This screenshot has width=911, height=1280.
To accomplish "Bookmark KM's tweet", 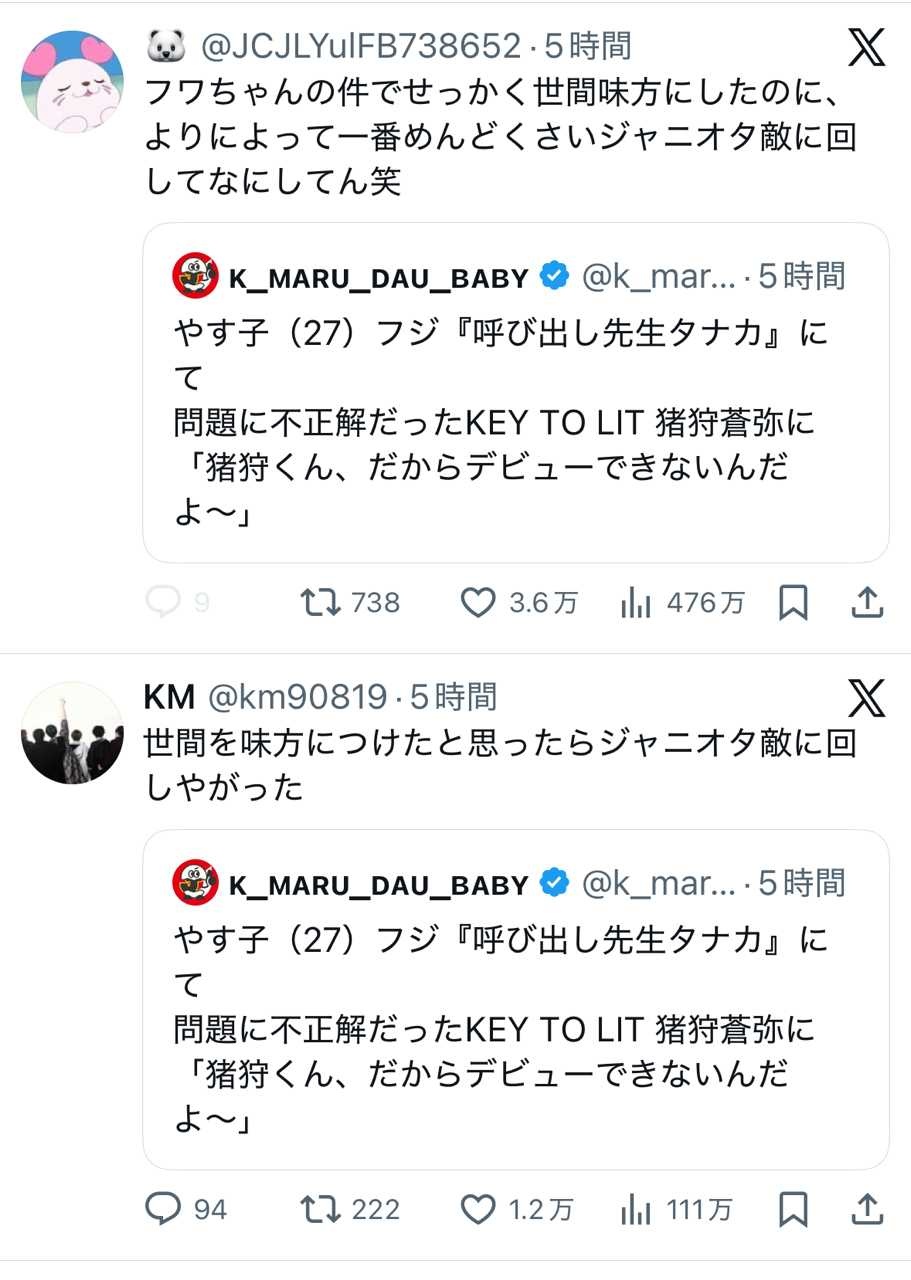I will point(793,1210).
